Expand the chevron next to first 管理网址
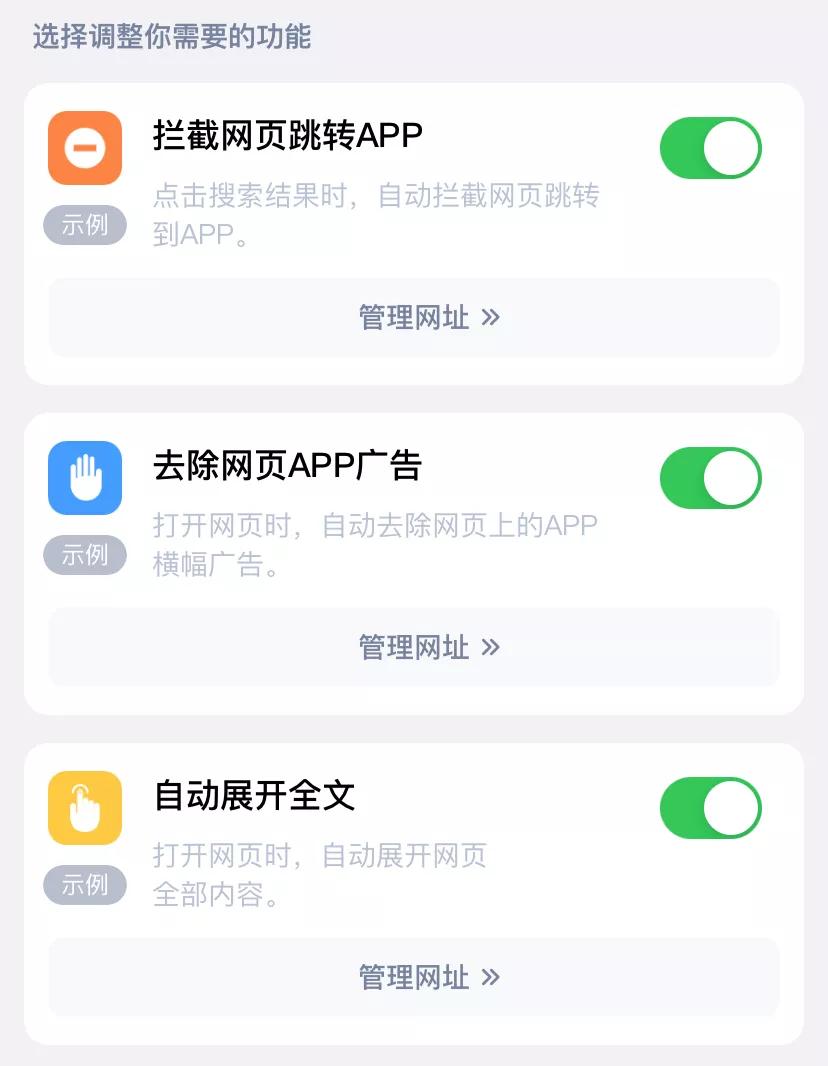The image size is (828, 1066). tap(490, 318)
